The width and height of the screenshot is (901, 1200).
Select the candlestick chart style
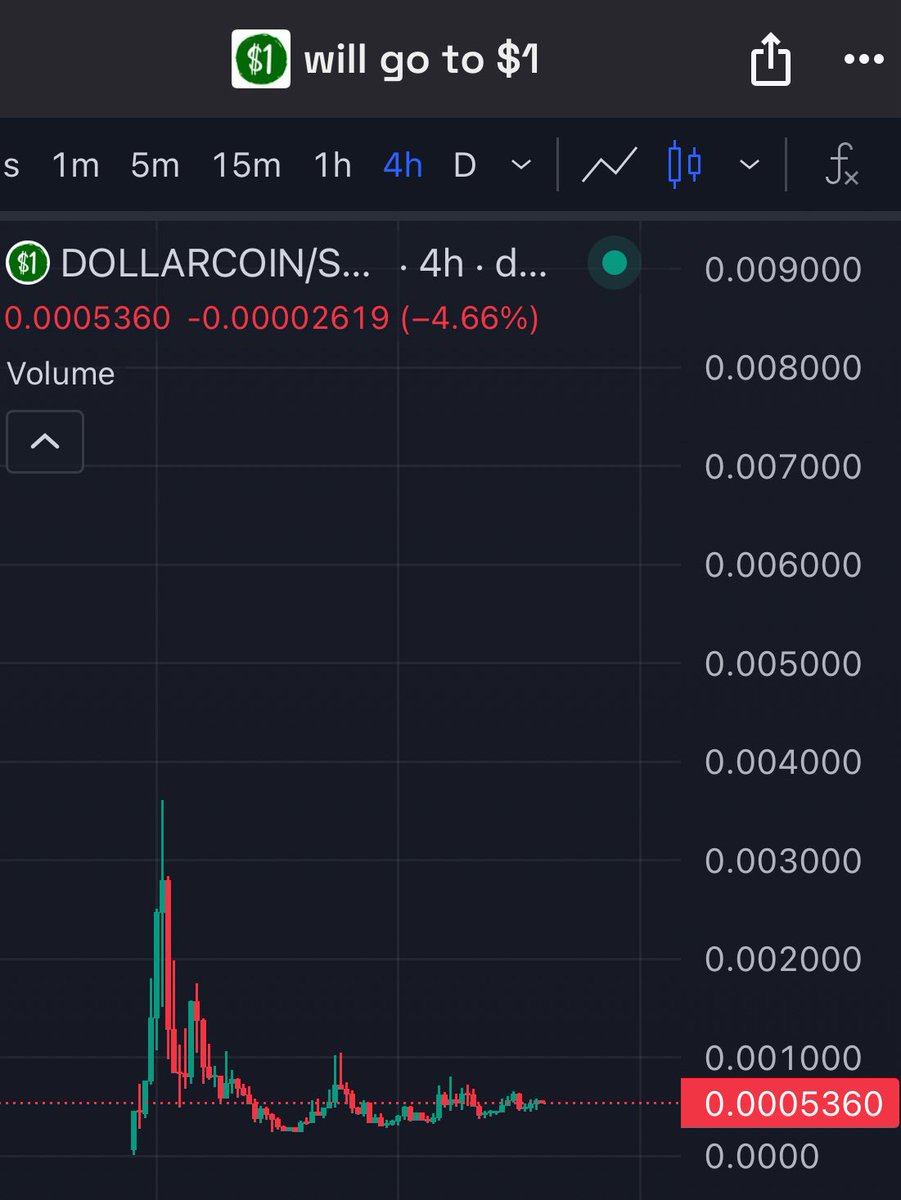pos(684,165)
